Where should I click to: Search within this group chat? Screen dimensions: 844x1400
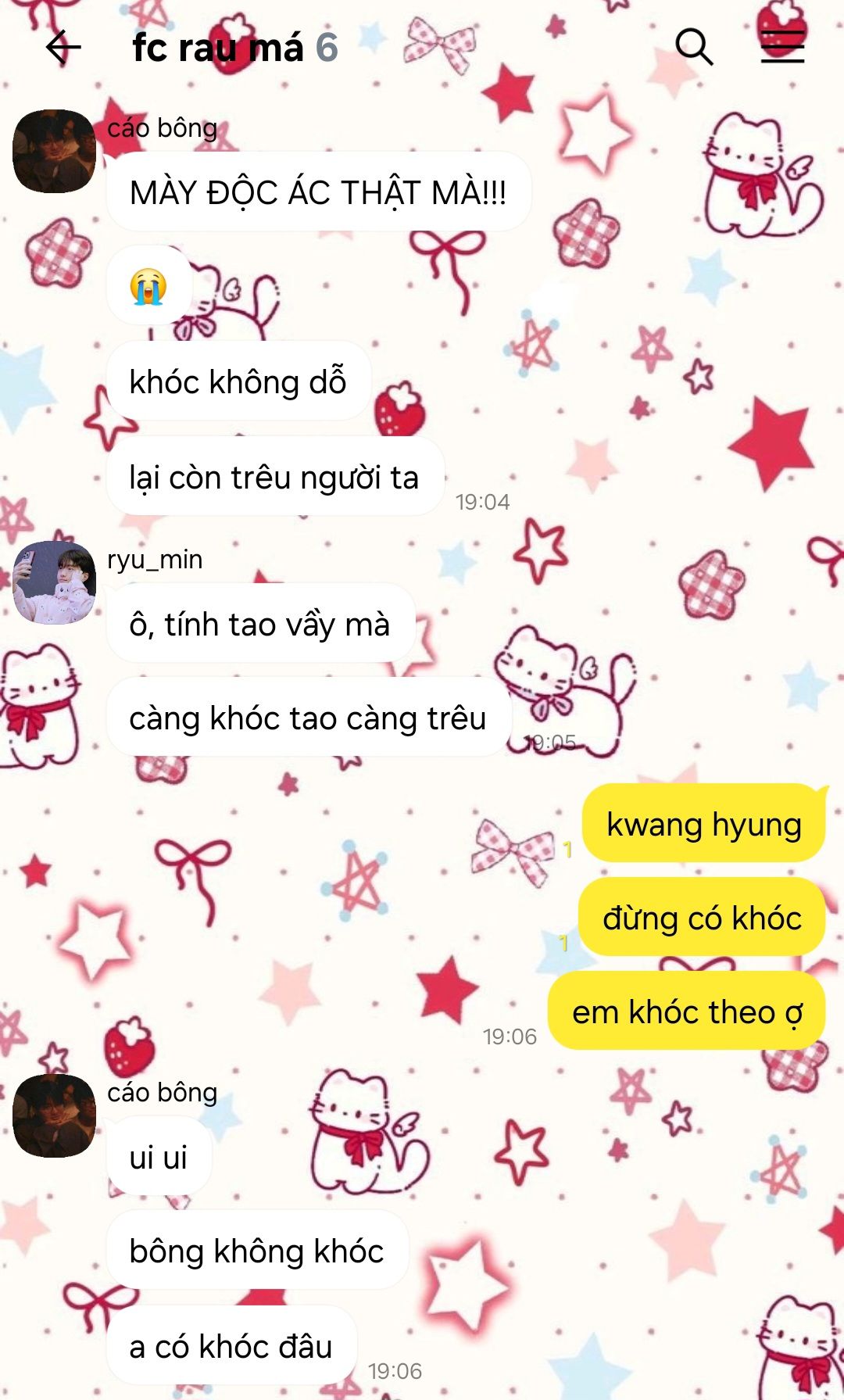pos(694,48)
